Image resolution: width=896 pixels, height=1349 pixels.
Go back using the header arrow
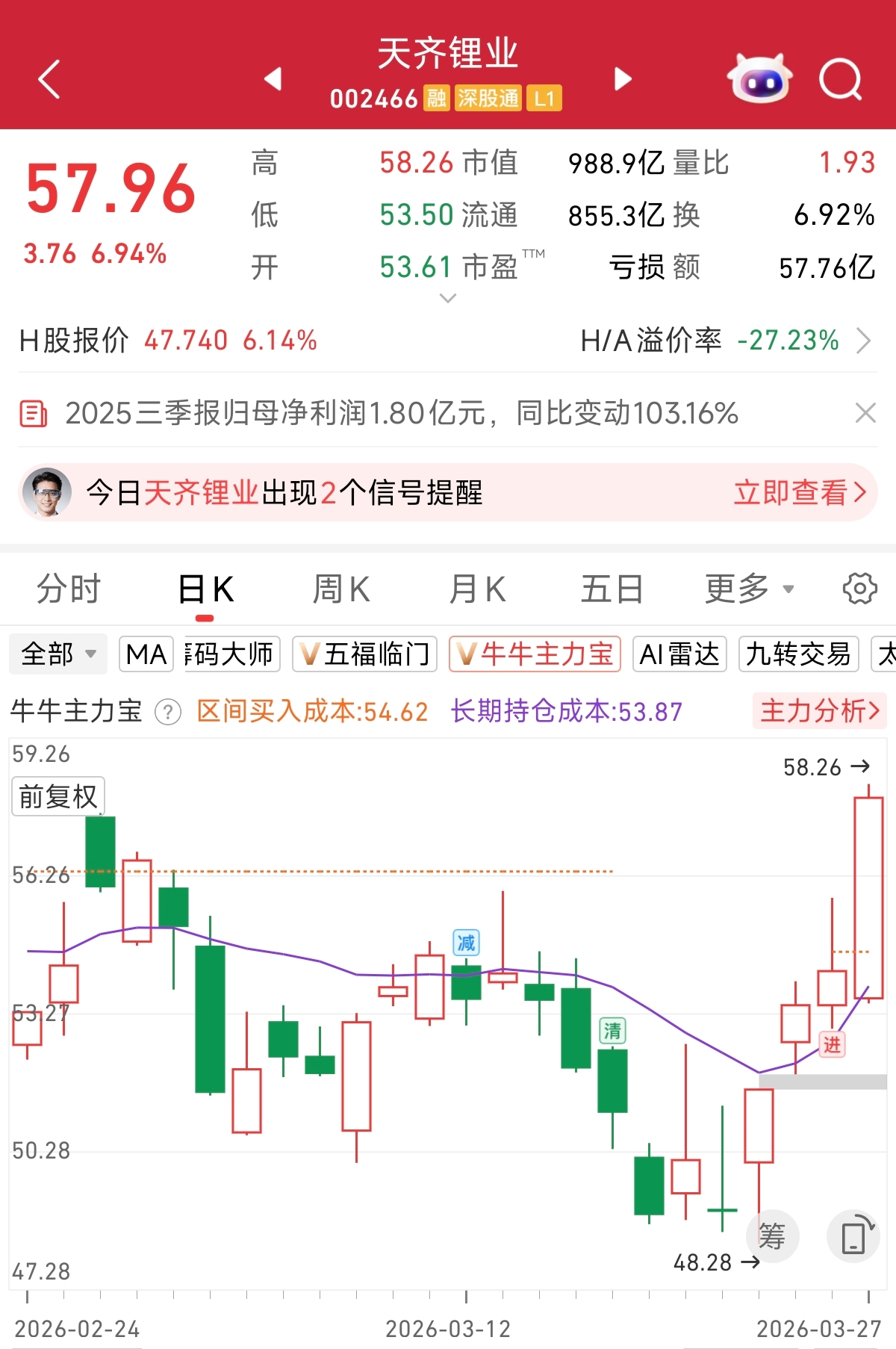pyautogui.click(x=49, y=79)
